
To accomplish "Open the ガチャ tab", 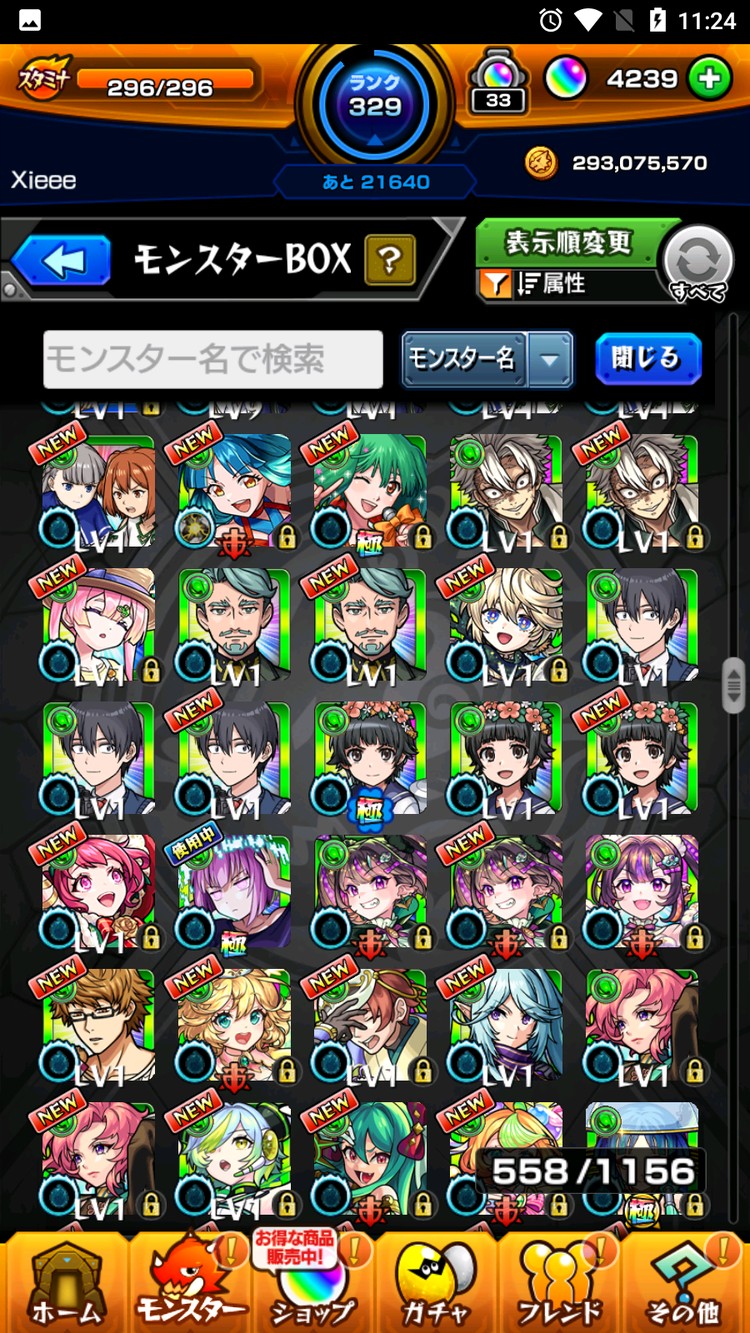I will [x=436, y=1285].
